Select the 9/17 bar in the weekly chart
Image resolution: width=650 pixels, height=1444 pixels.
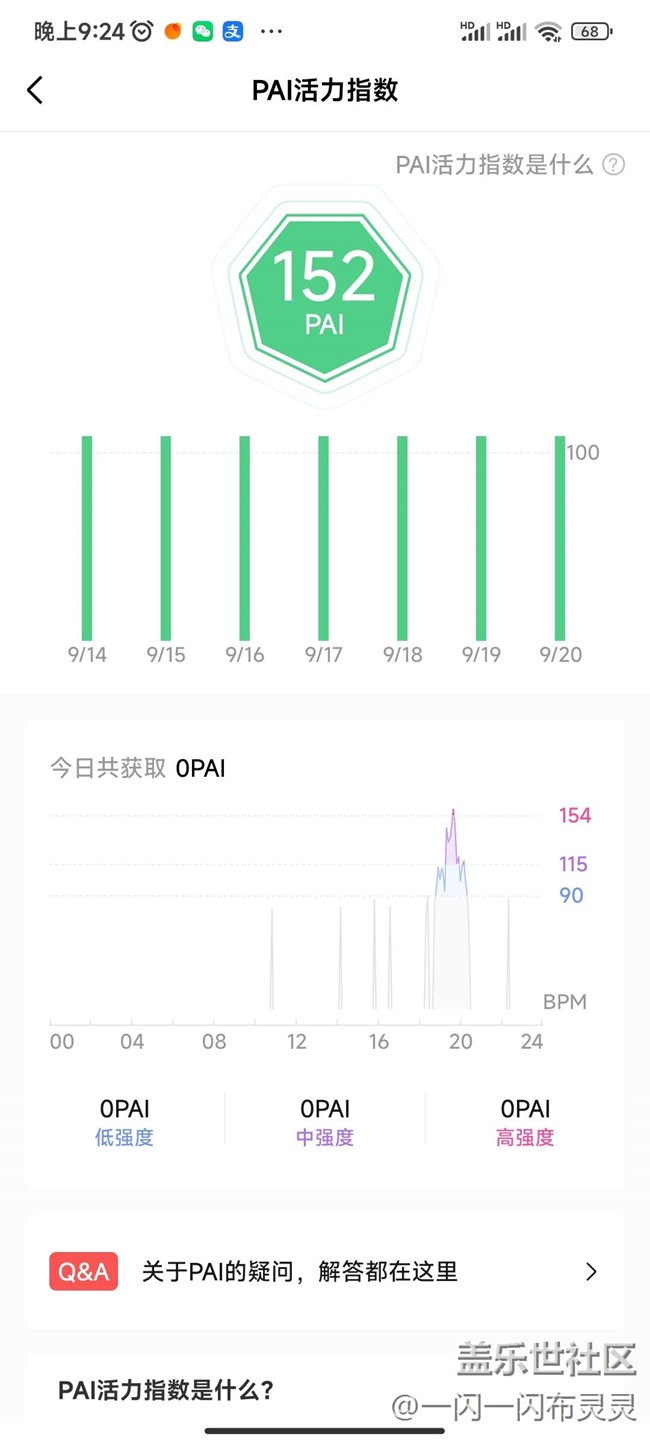point(324,538)
